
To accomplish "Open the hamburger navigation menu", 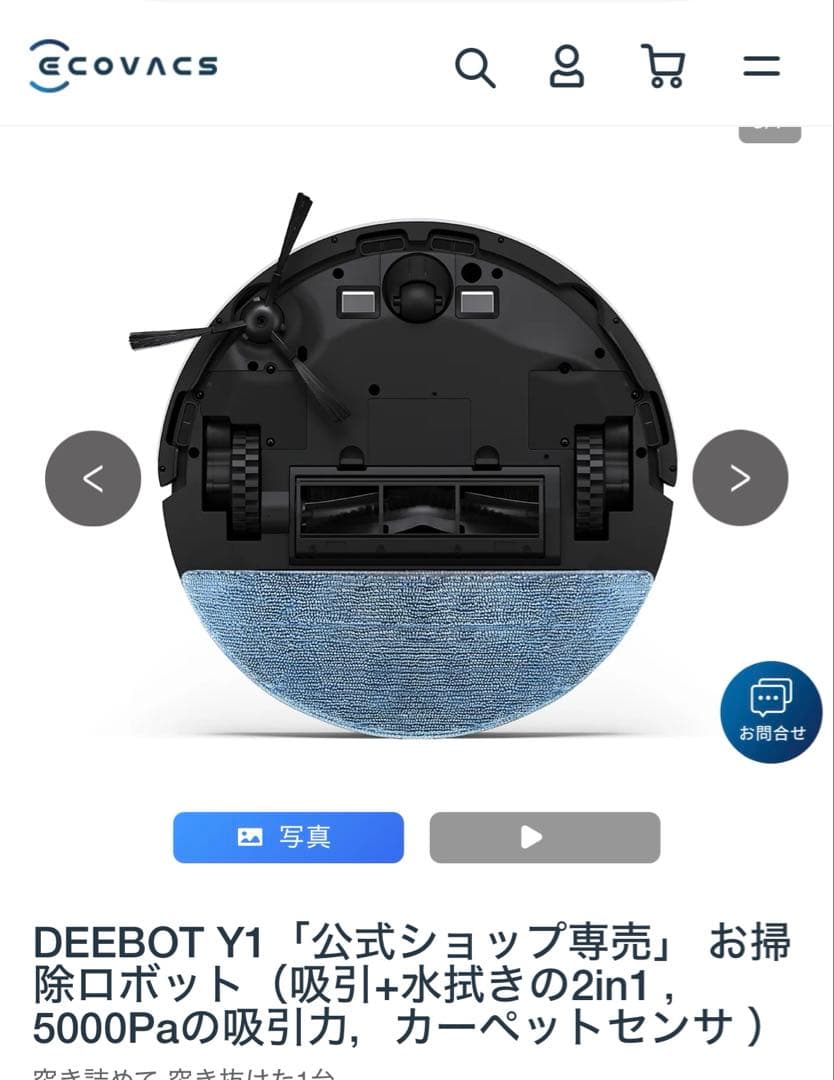I will tap(761, 66).
